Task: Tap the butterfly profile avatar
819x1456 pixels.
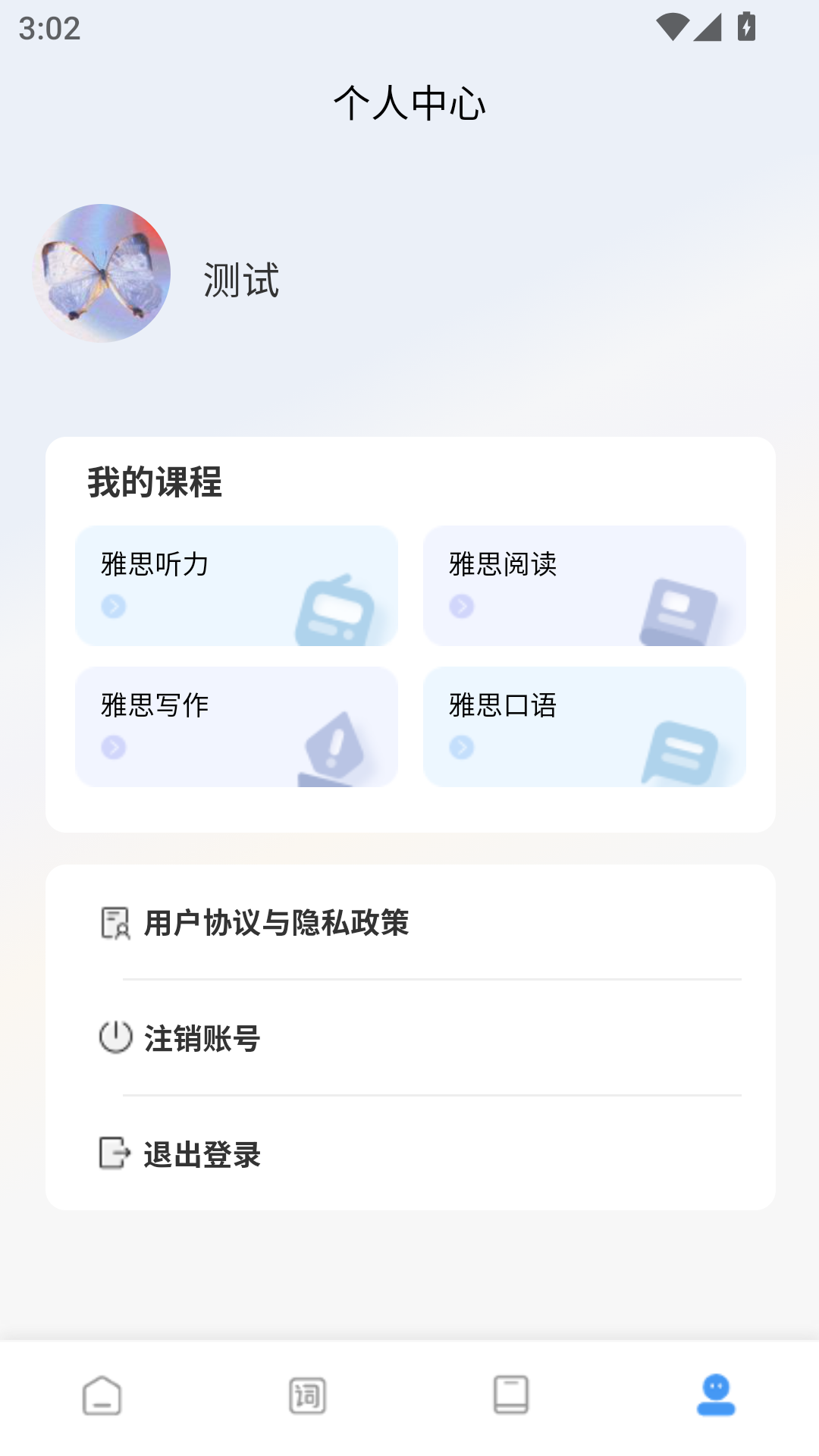Action: [102, 273]
